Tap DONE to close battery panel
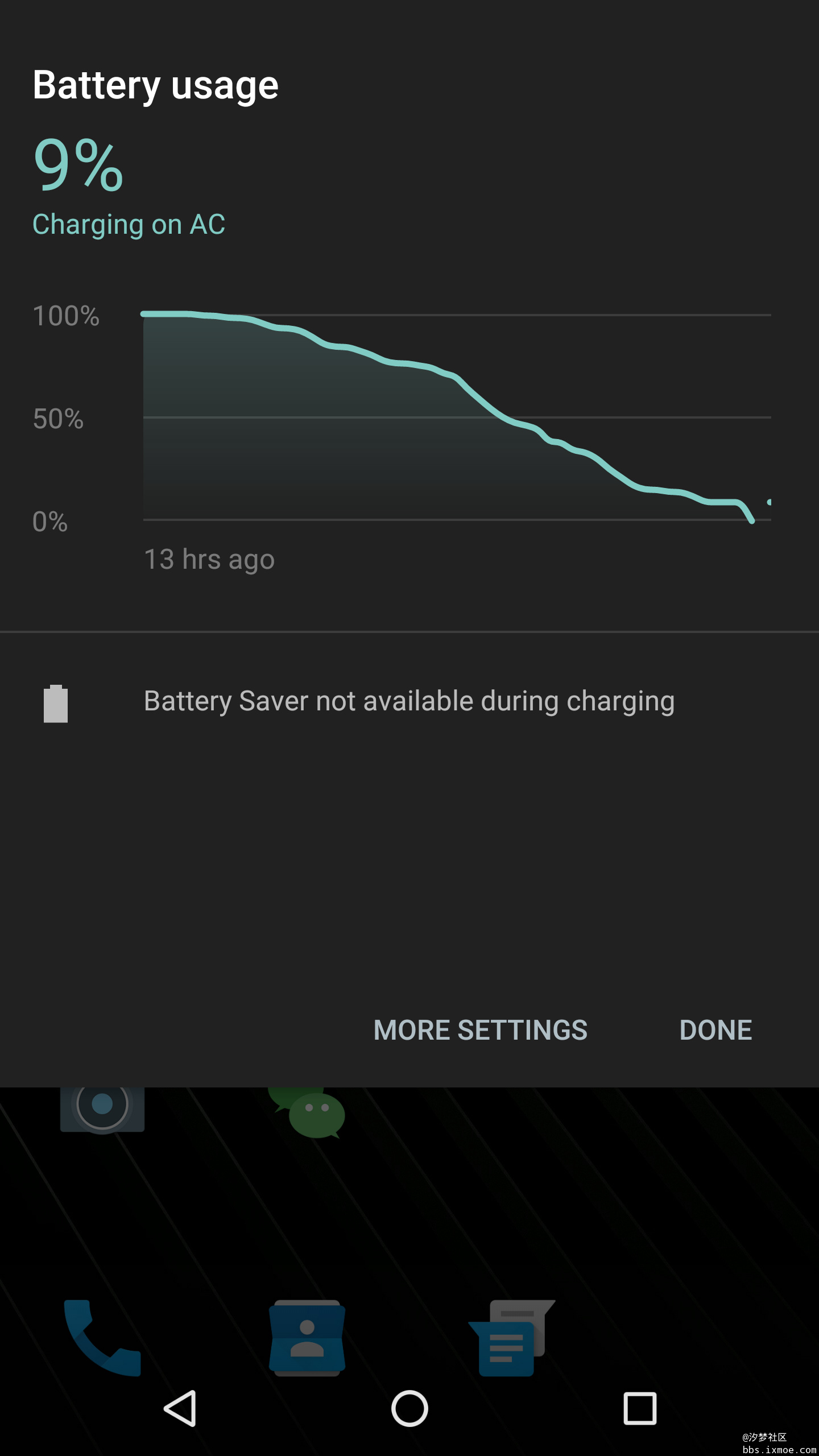This screenshot has width=819, height=1456. click(x=715, y=1030)
